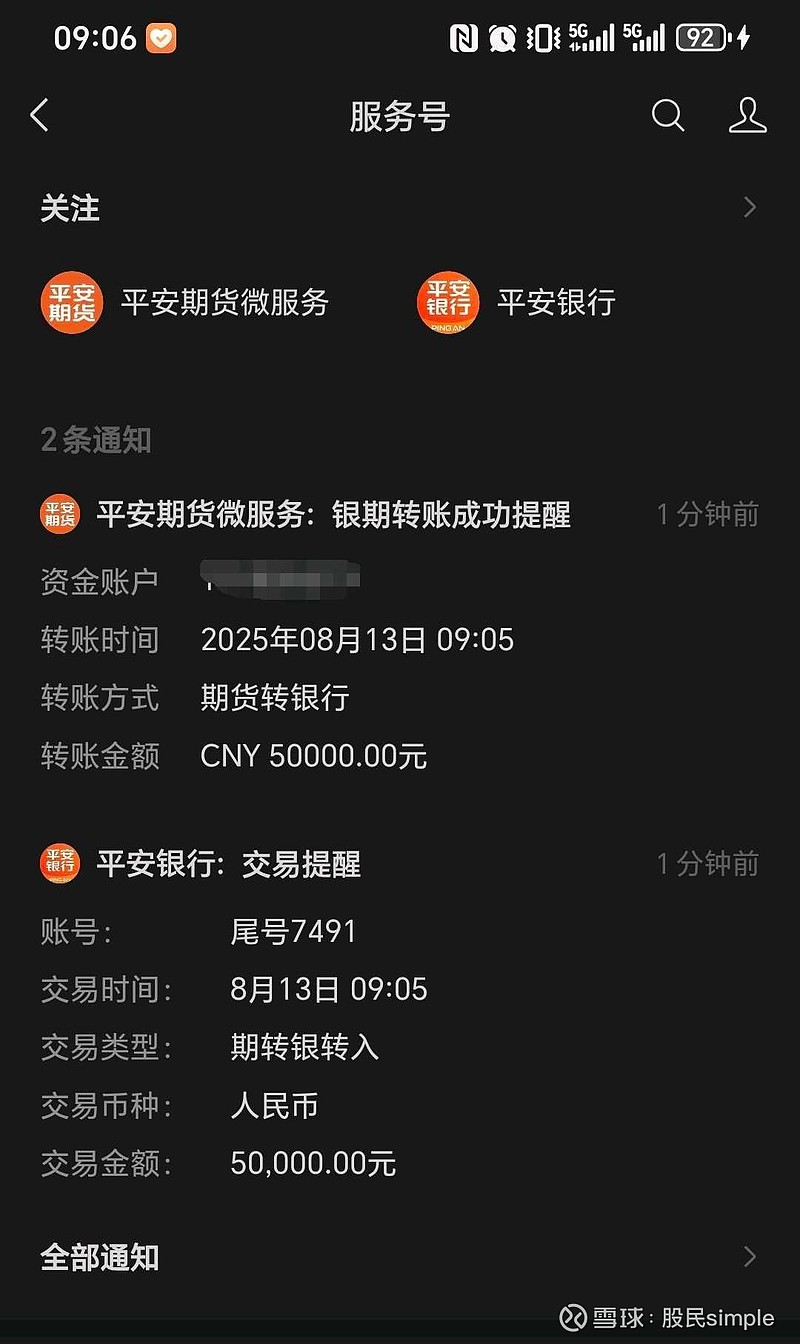Open 平安期货微服务 avatar in followed list

[x=71, y=302]
